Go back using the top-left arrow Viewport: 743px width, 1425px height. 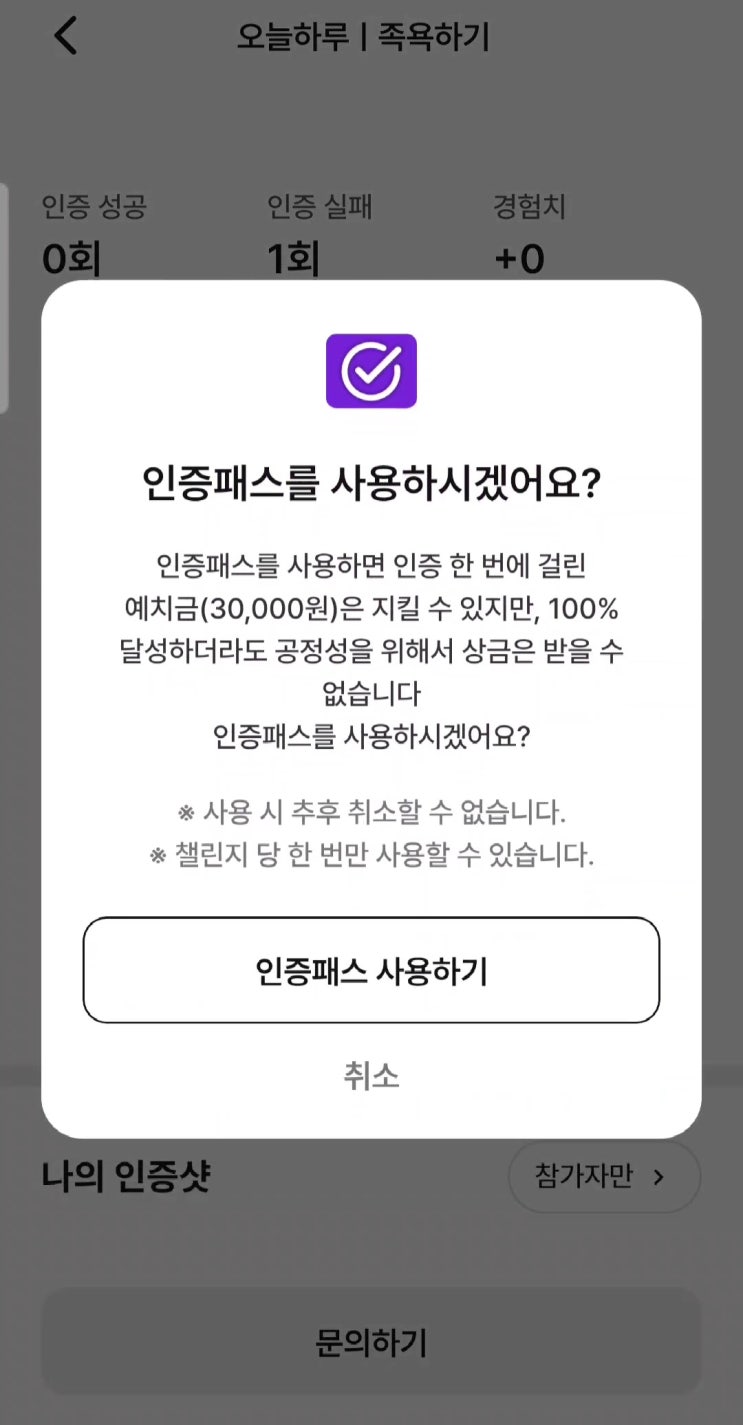tap(65, 36)
